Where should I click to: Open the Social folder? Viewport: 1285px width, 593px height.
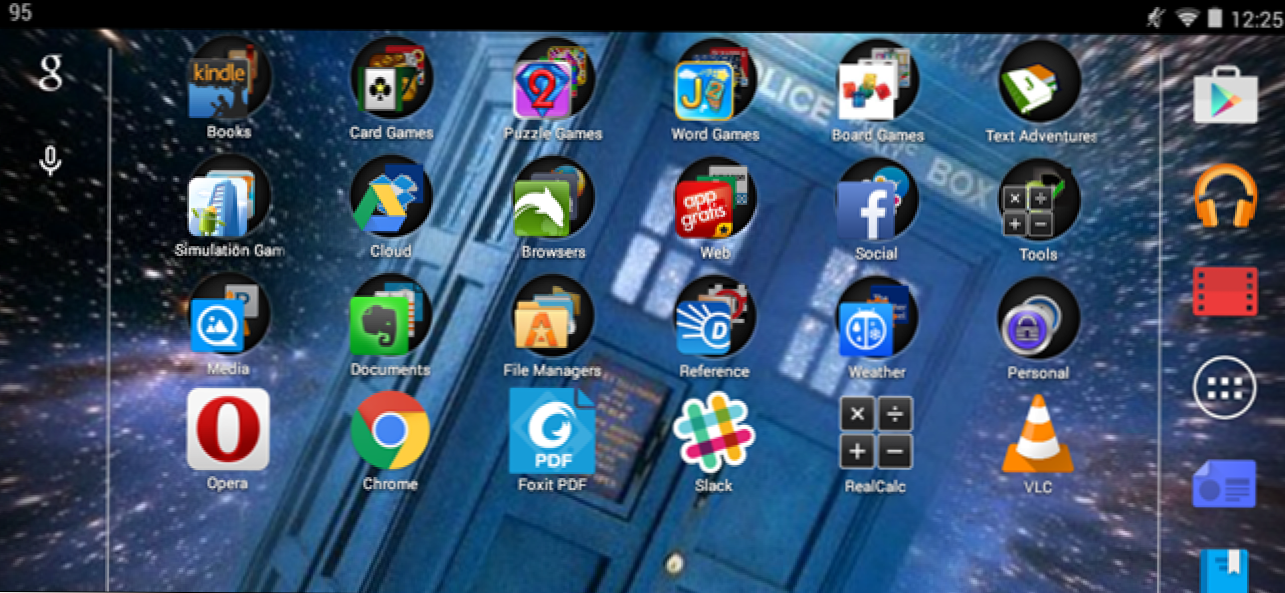tap(876, 202)
